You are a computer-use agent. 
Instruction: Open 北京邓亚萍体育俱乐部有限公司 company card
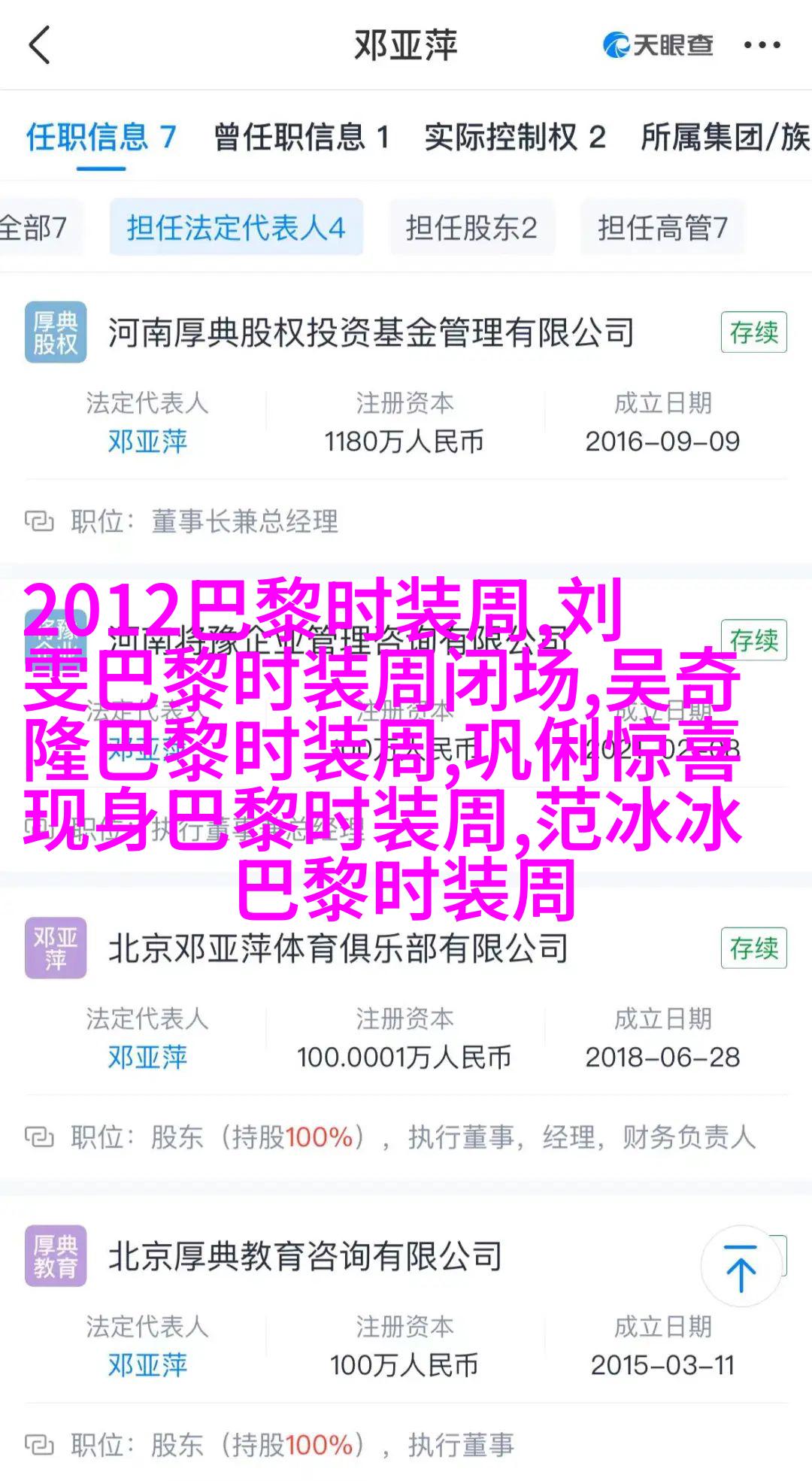point(338,948)
